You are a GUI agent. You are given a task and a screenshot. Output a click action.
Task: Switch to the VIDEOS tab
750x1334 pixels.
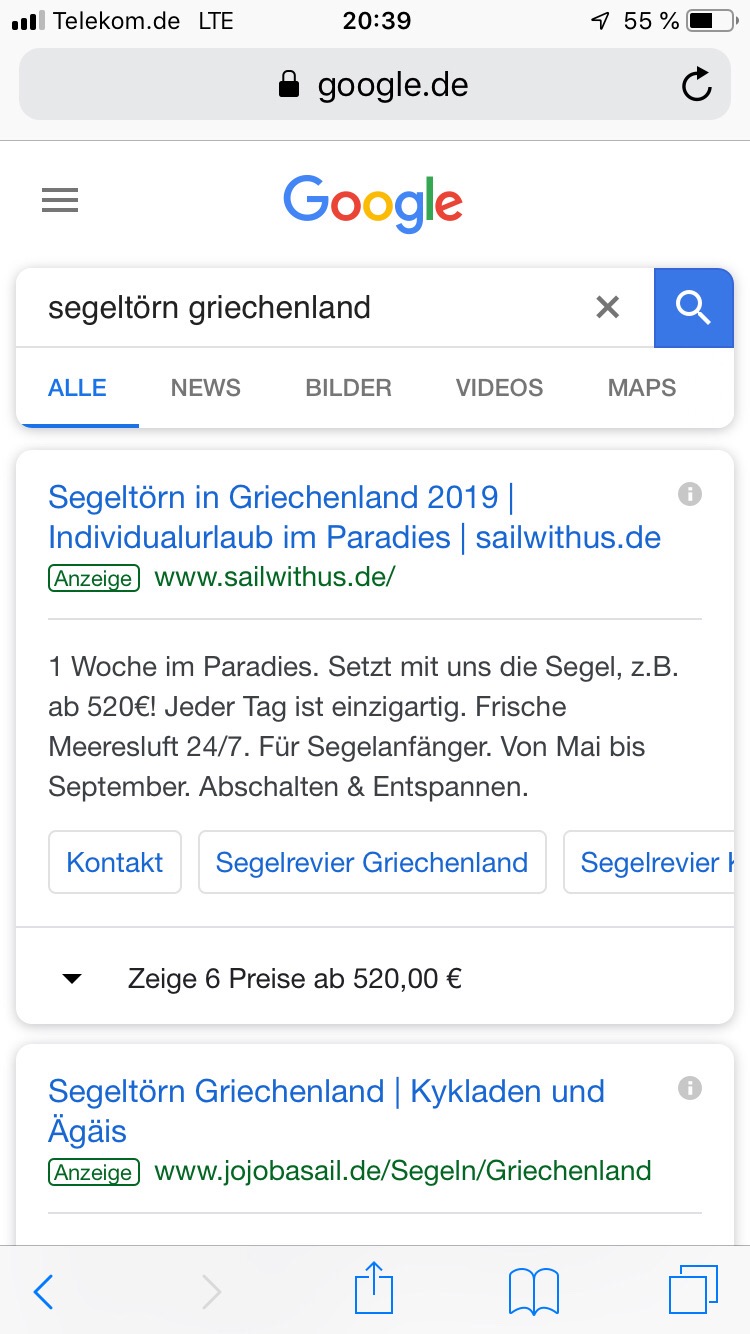(x=499, y=388)
